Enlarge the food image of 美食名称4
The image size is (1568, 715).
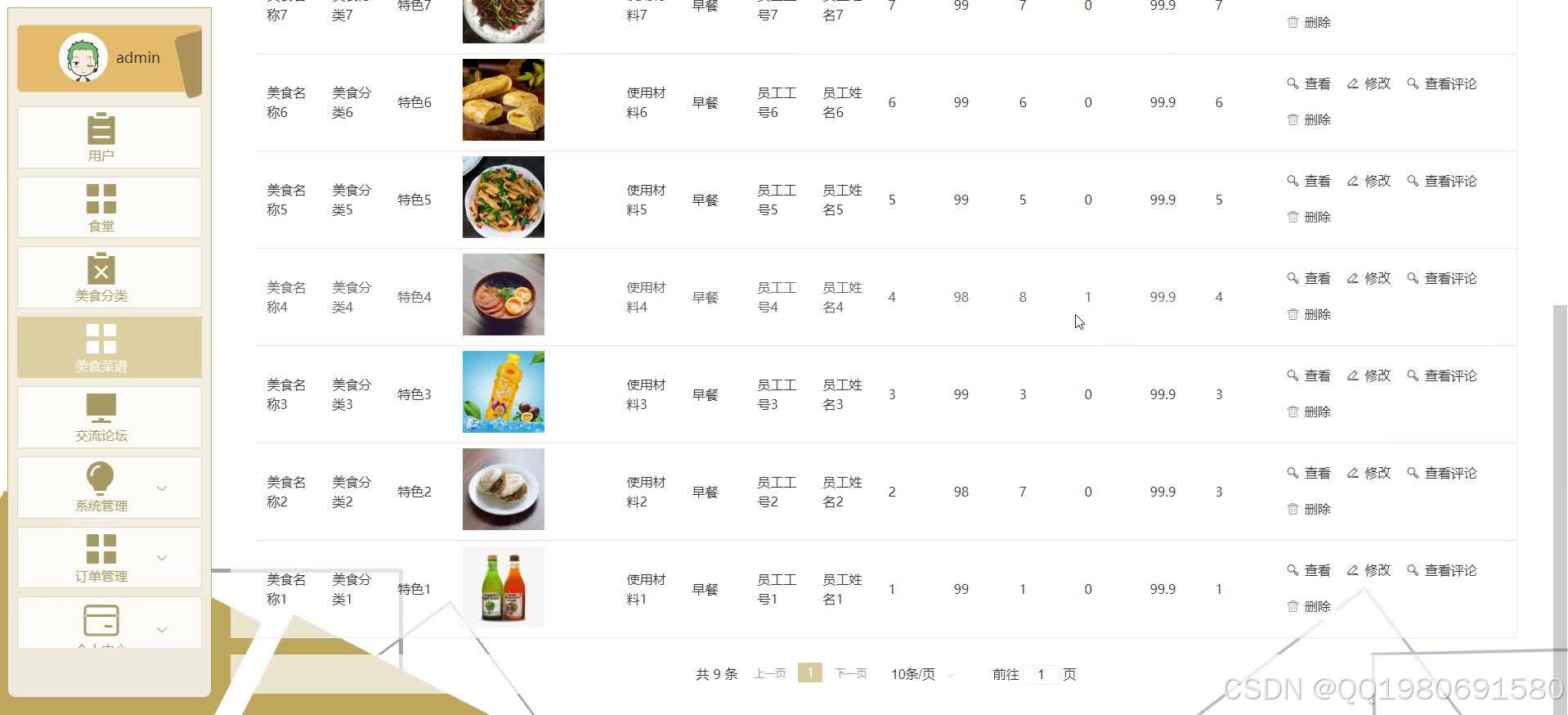[503, 295]
